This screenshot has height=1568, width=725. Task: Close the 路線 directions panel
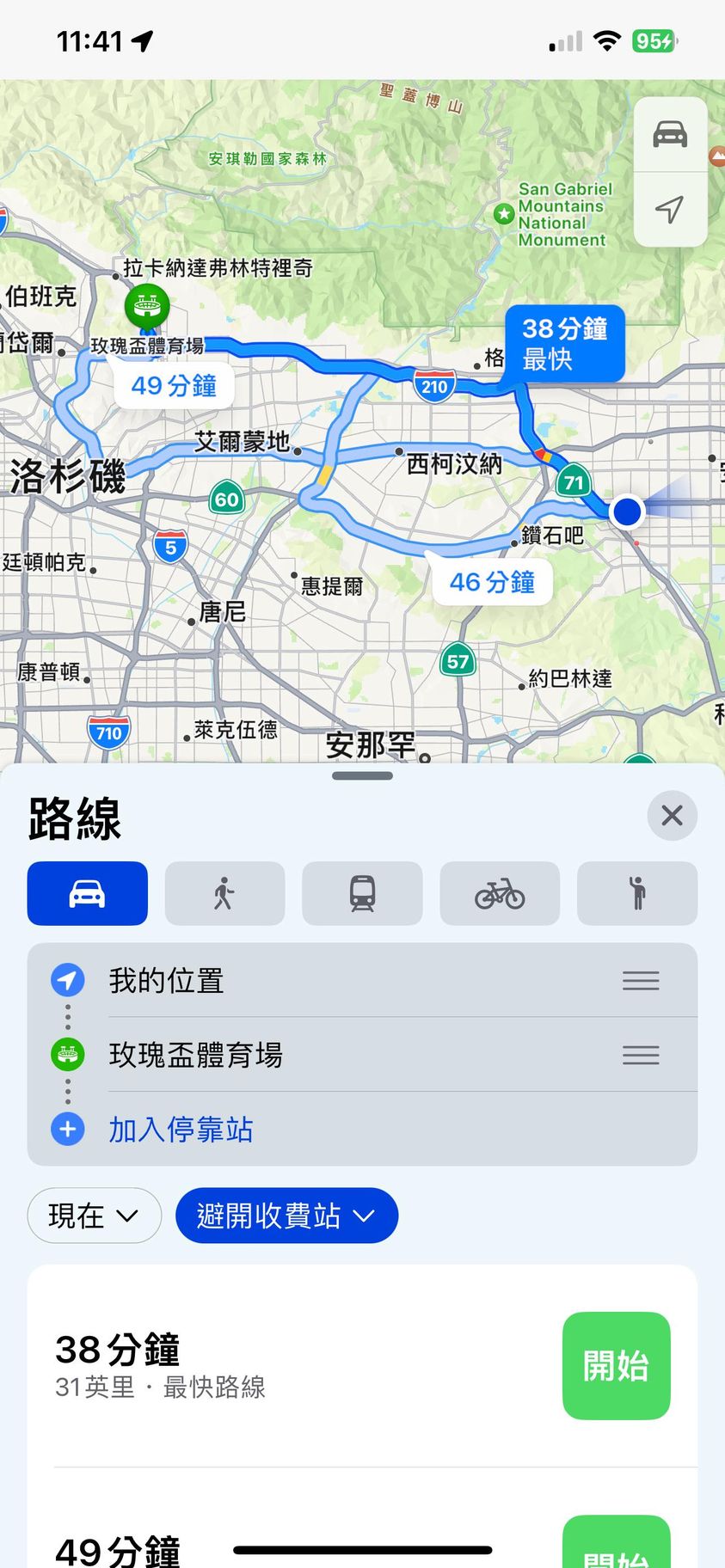pyautogui.click(x=672, y=815)
